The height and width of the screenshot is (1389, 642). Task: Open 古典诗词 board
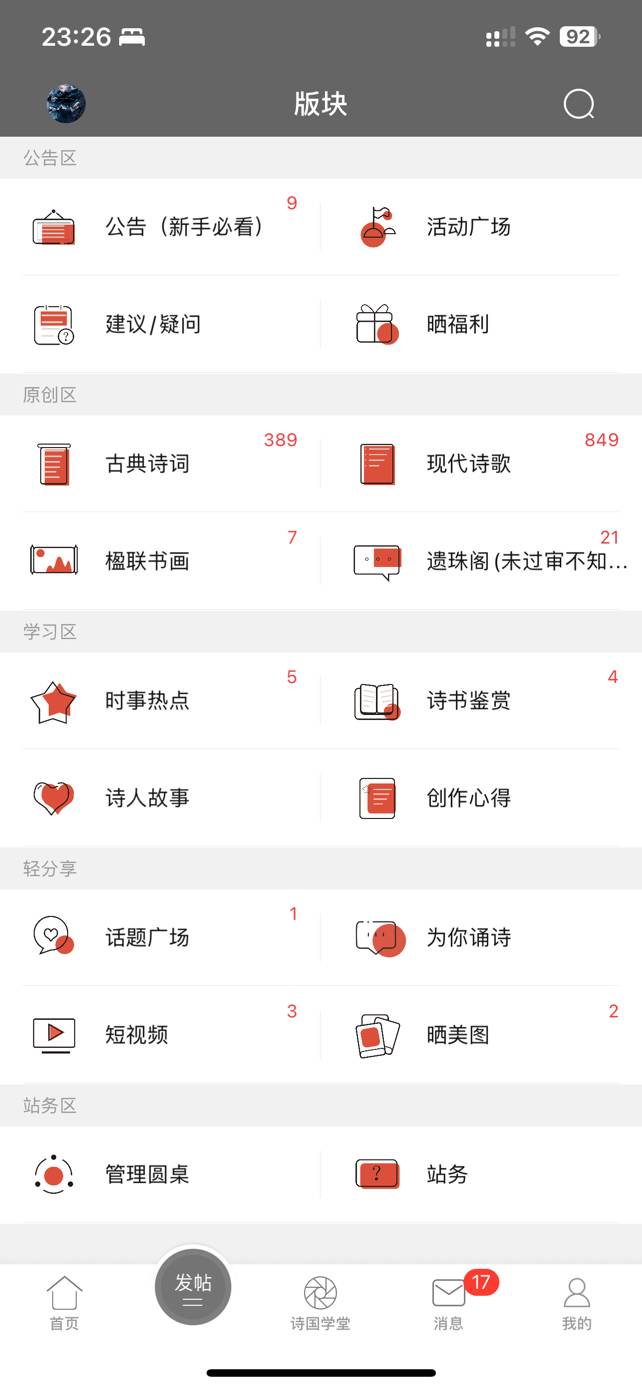click(x=147, y=464)
